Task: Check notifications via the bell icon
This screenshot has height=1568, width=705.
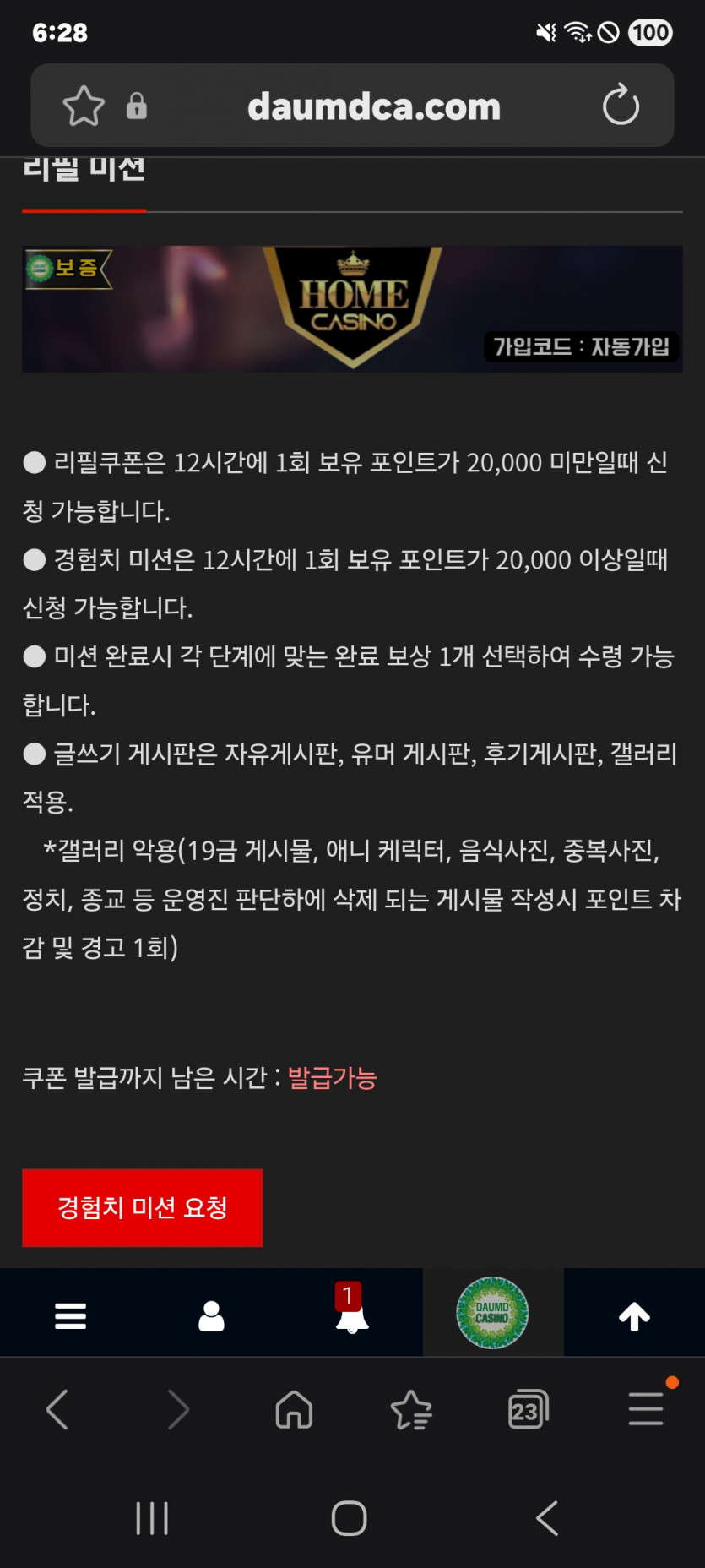Action: 352,1318
